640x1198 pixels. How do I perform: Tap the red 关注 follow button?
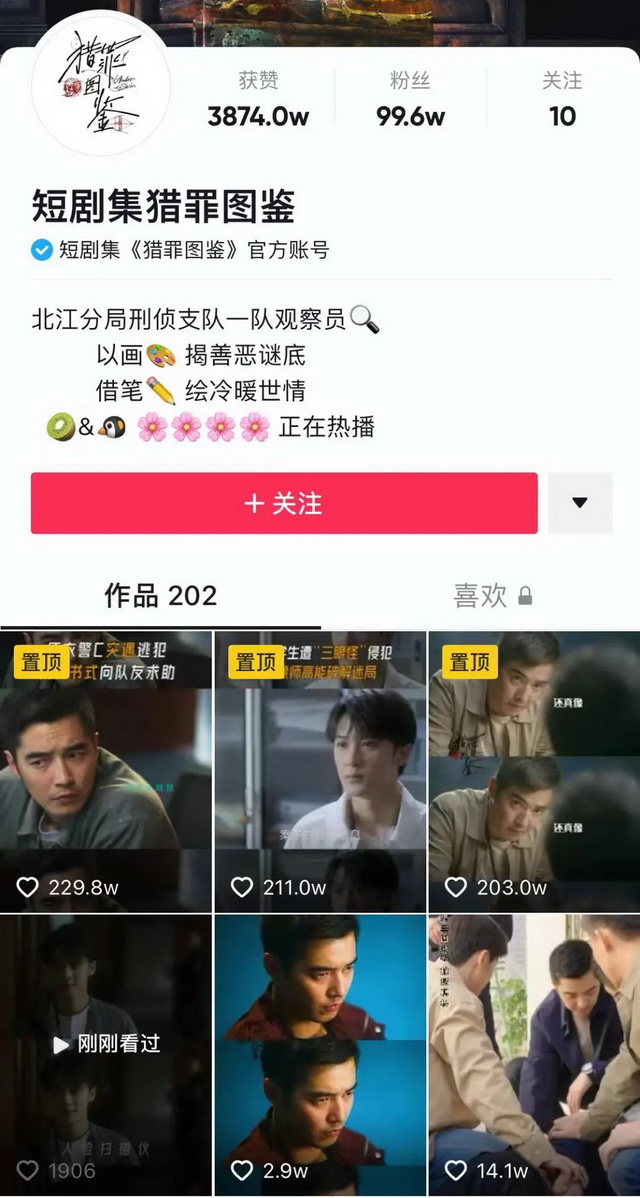[x=284, y=503]
